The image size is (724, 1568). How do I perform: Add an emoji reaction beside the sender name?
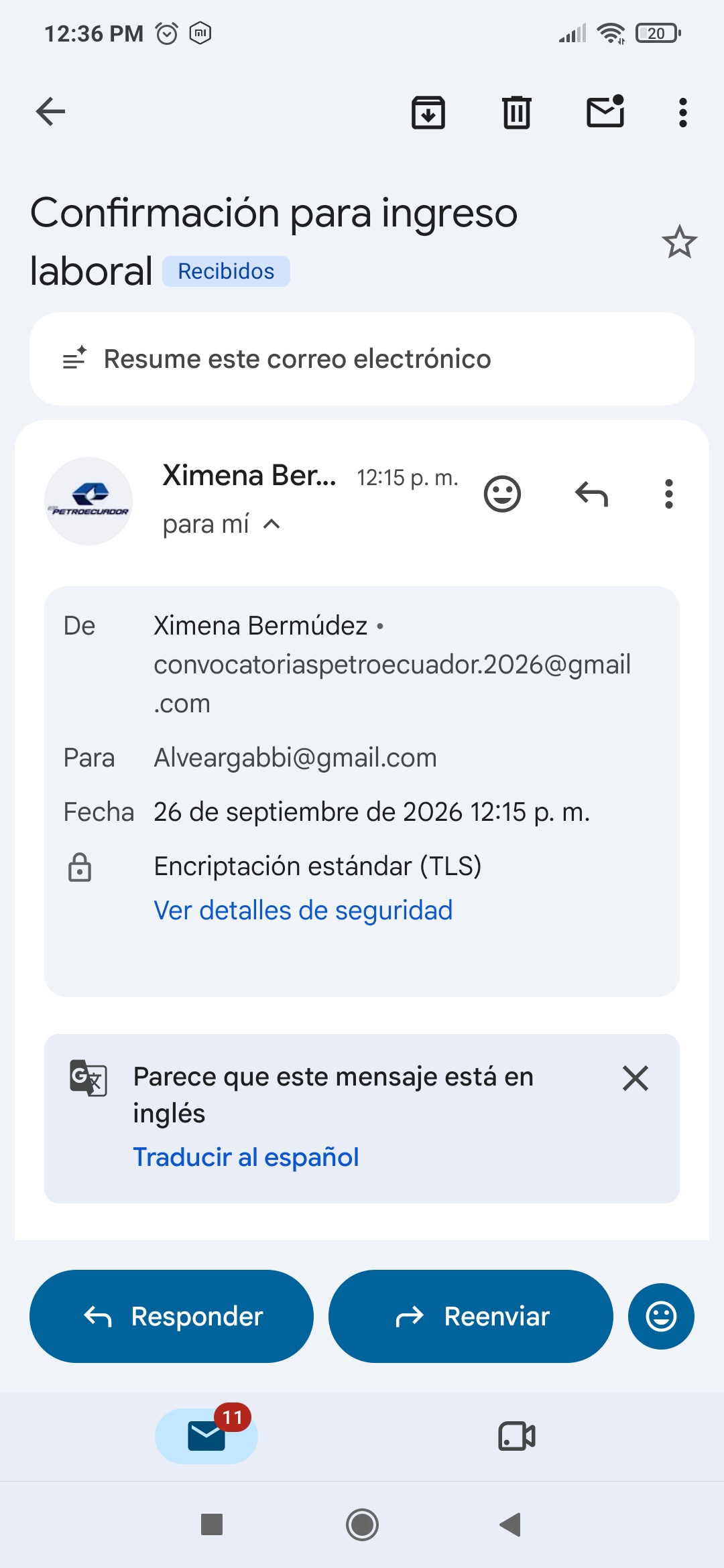click(502, 495)
